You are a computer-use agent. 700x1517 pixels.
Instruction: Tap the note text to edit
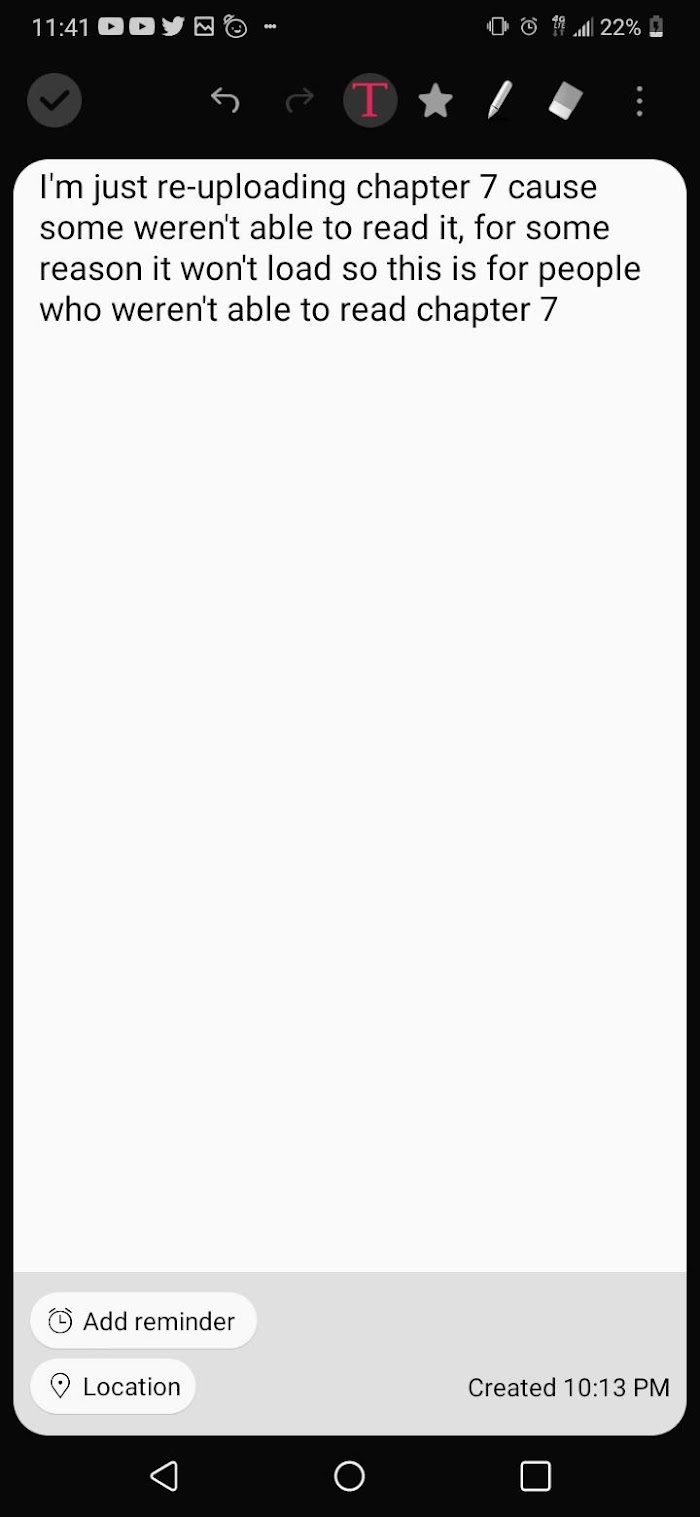pos(340,248)
